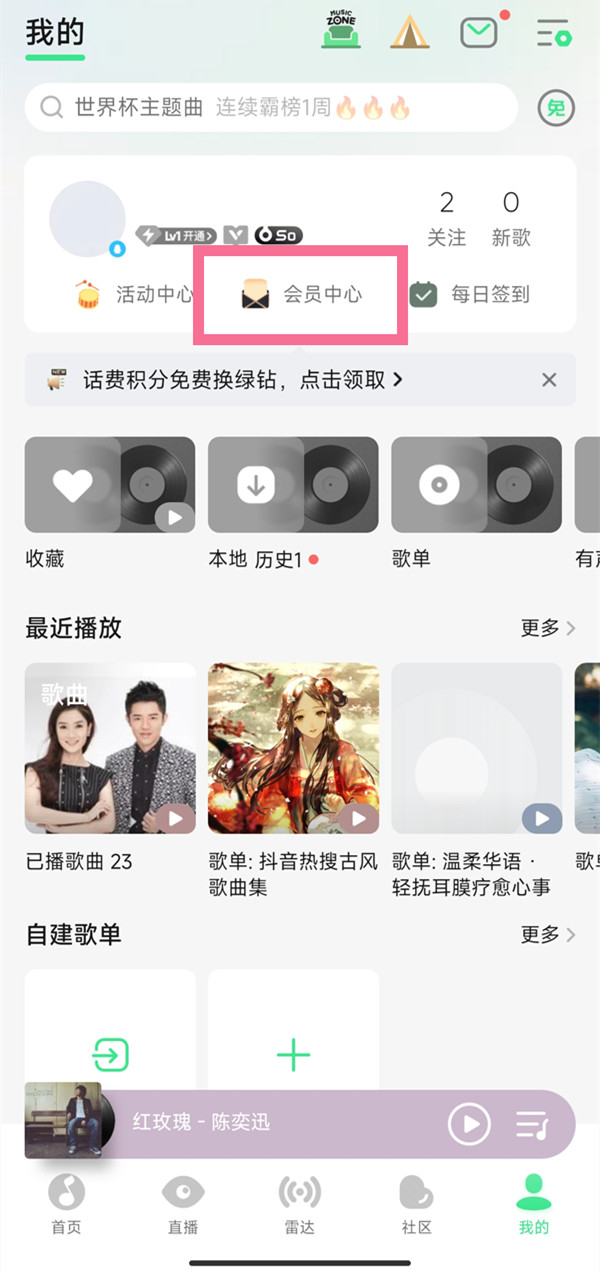The image size is (600, 1275).
Task: Open 已播歌曲 23 played songs
Action: point(110,748)
